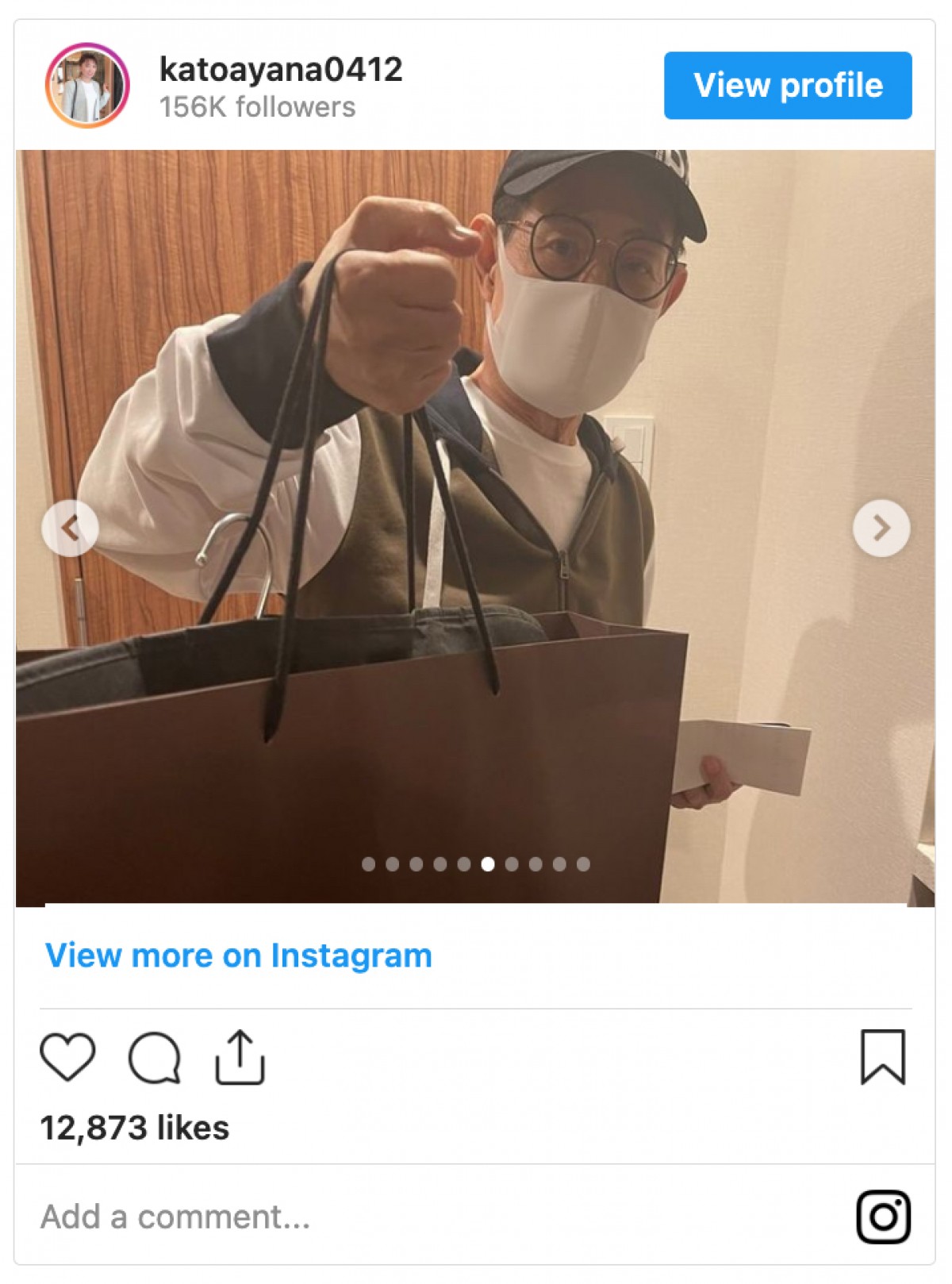The height and width of the screenshot is (1284, 952).
Task: Go to the next carousel photo
Action: 881,528
